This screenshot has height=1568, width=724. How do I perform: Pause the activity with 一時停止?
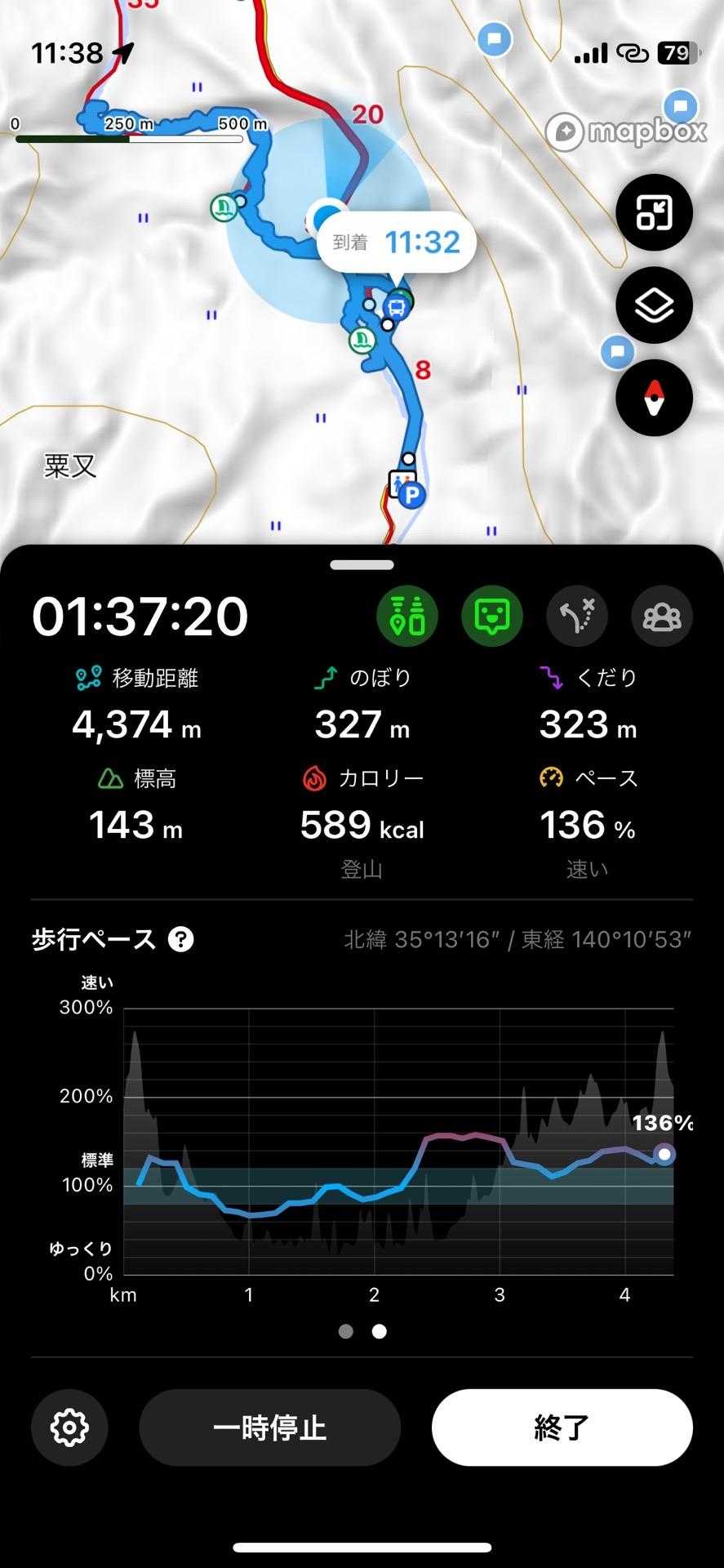coord(269,1428)
